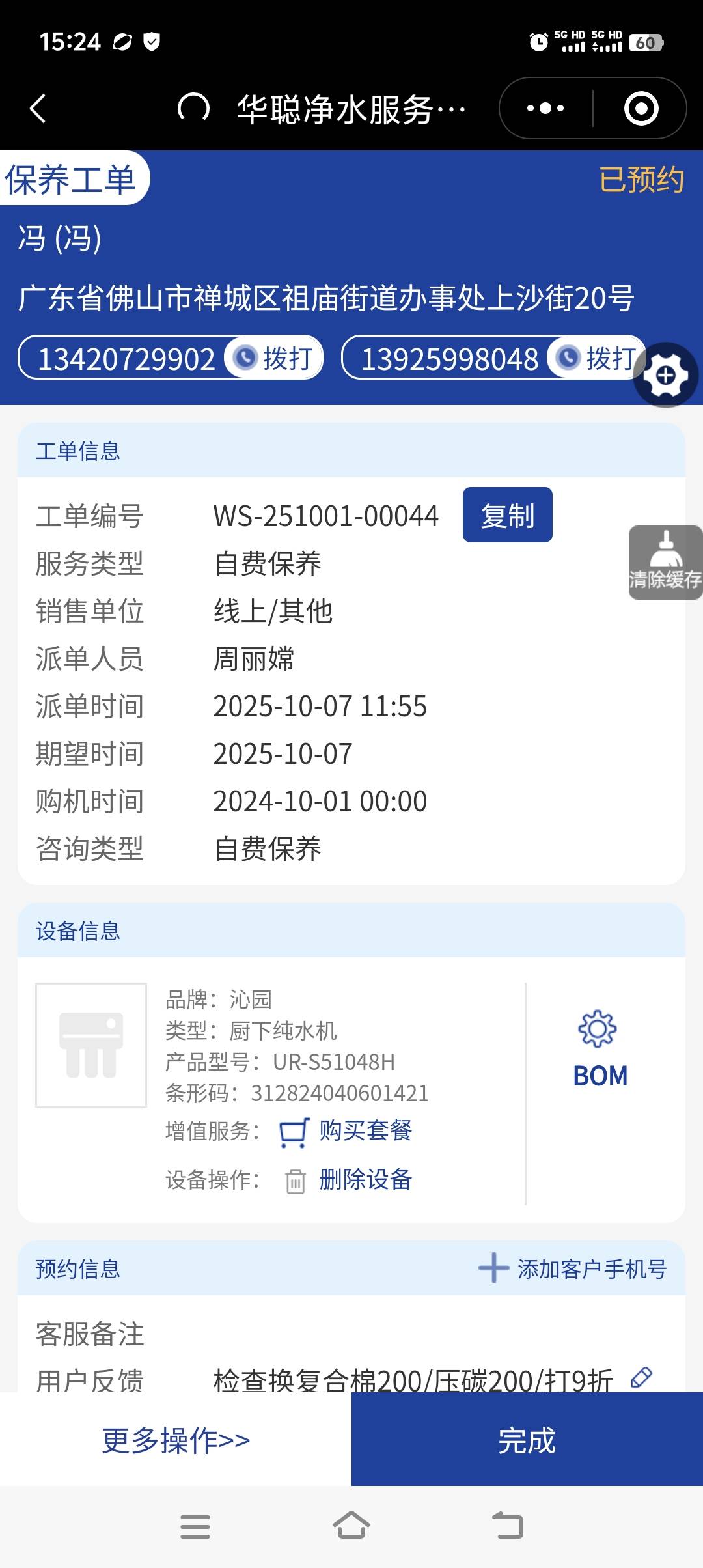Image resolution: width=703 pixels, height=1568 pixels.
Task: Close the mini program with the circle button
Action: (x=641, y=108)
